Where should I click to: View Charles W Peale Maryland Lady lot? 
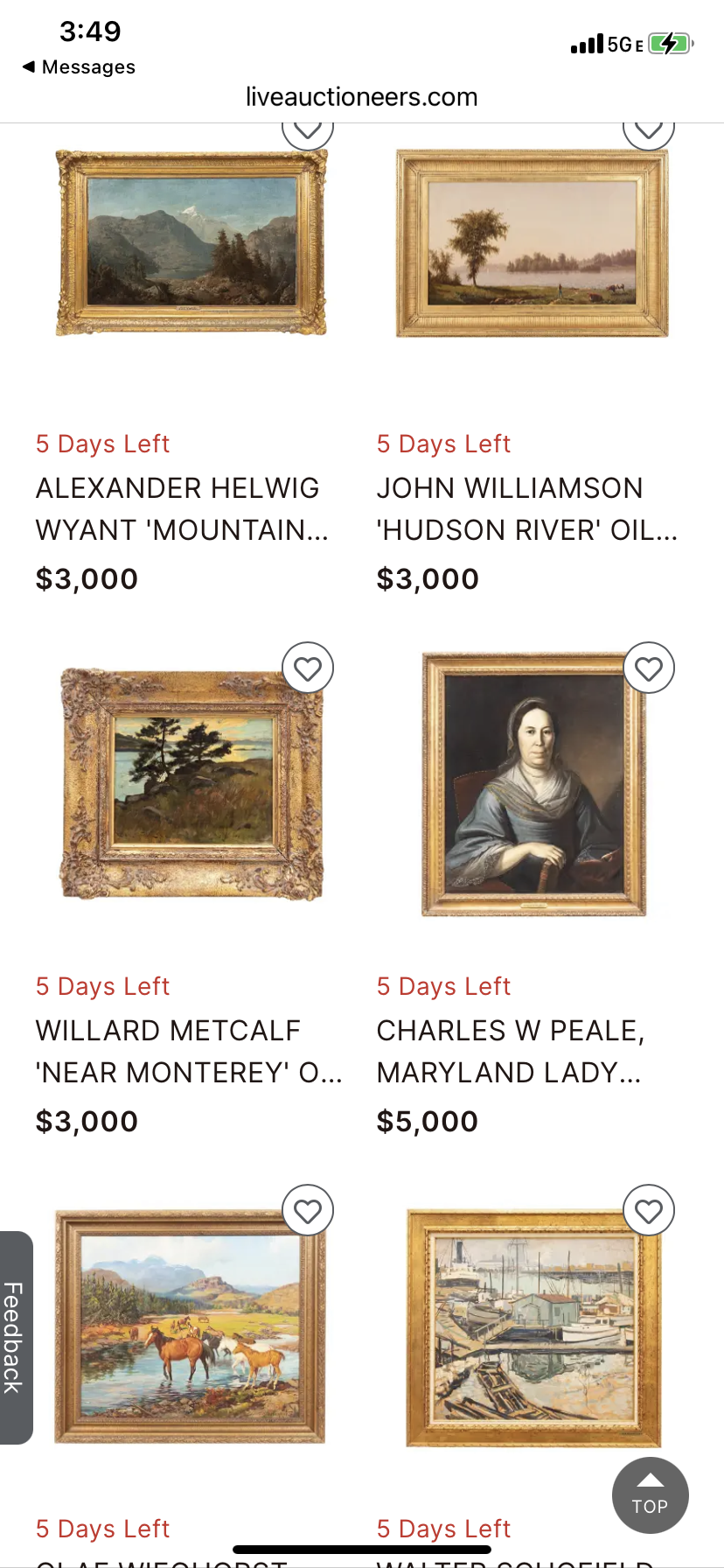533,784
